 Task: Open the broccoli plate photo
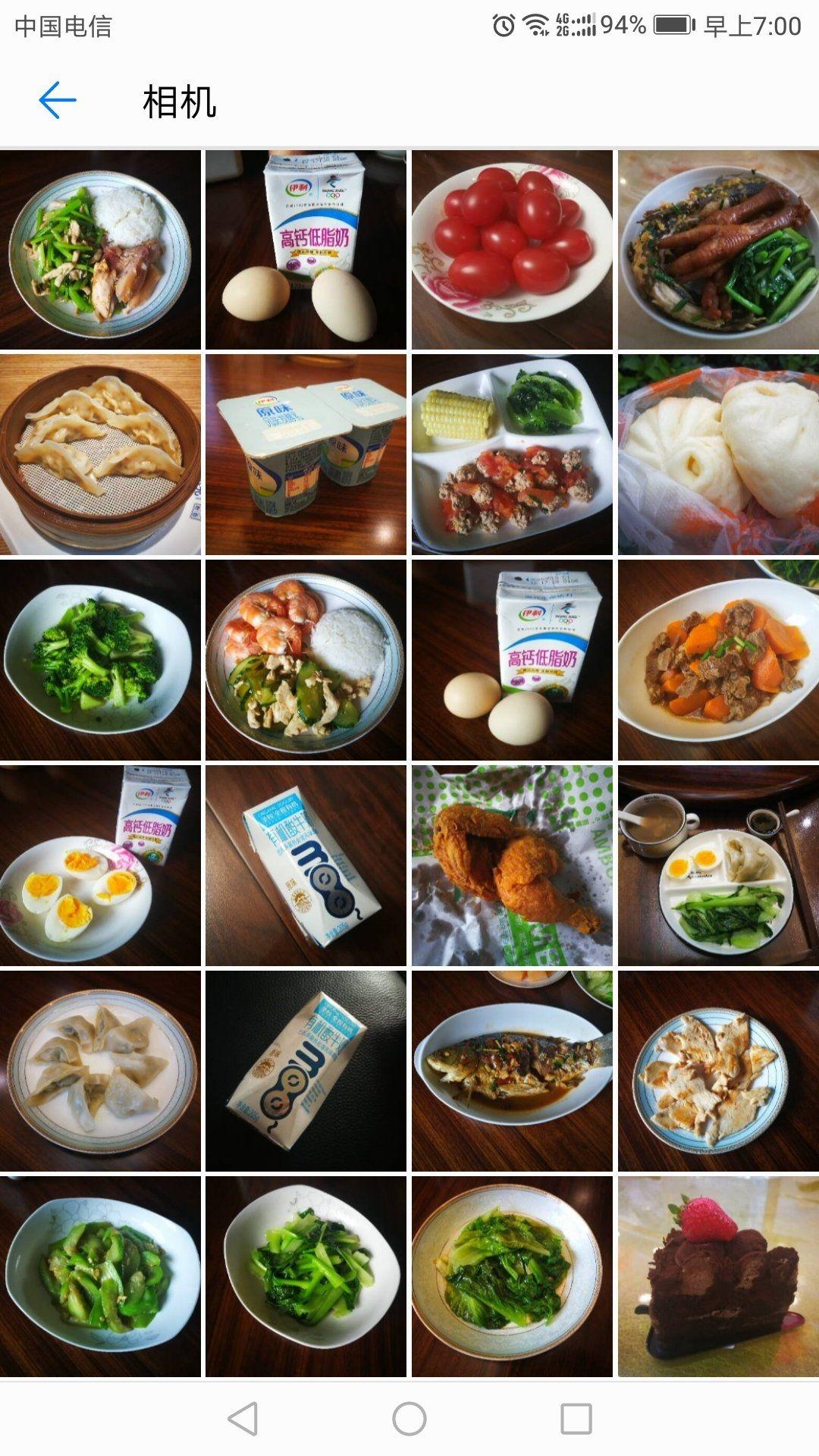tap(100, 660)
